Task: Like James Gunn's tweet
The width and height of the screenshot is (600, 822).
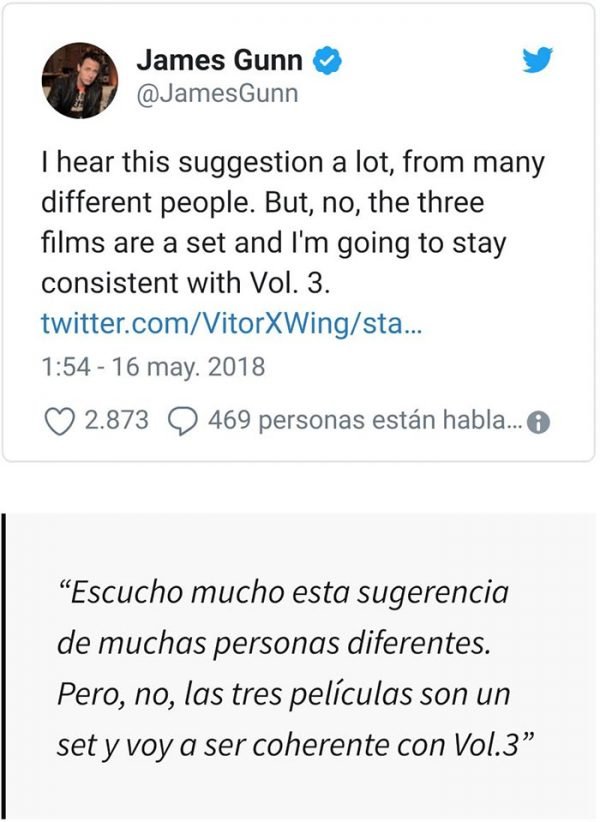Action: coord(62,421)
